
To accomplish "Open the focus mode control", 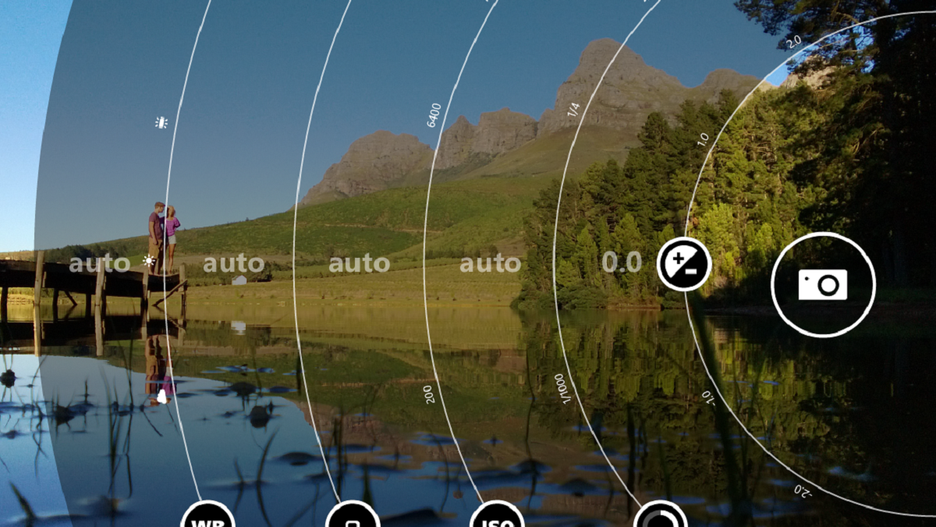I will pyautogui.click(x=352, y=517).
